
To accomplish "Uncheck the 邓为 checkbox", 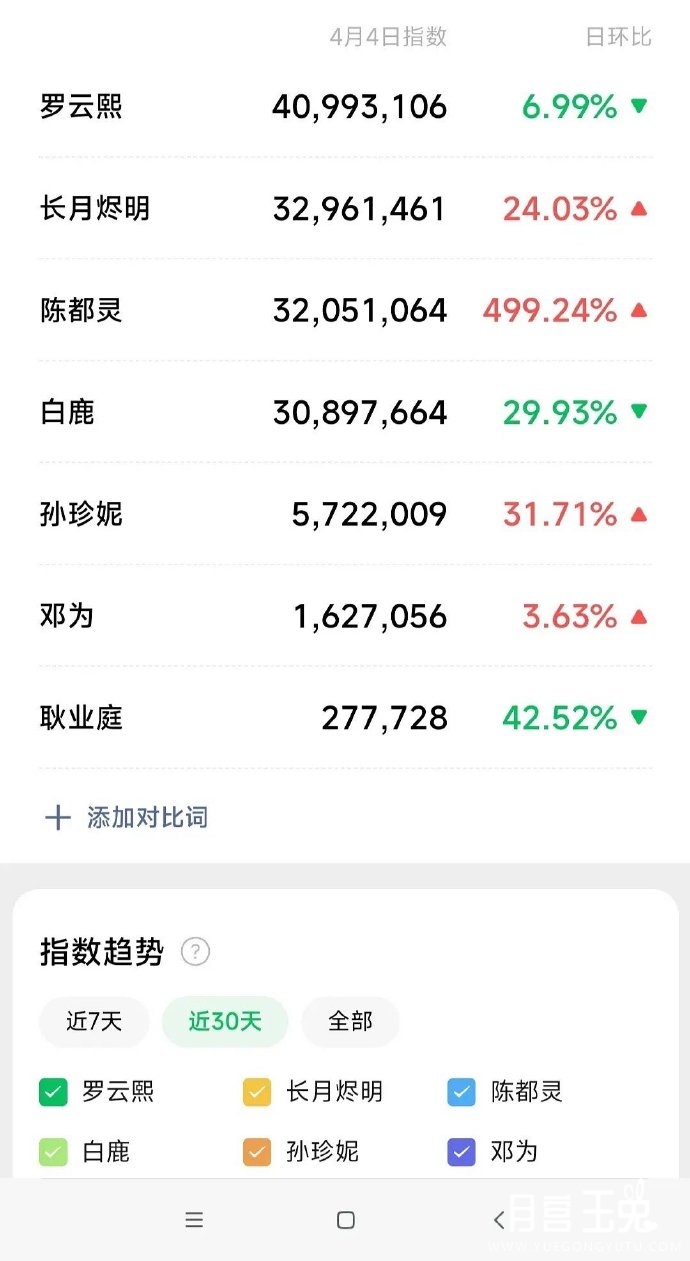I will coord(461,1152).
